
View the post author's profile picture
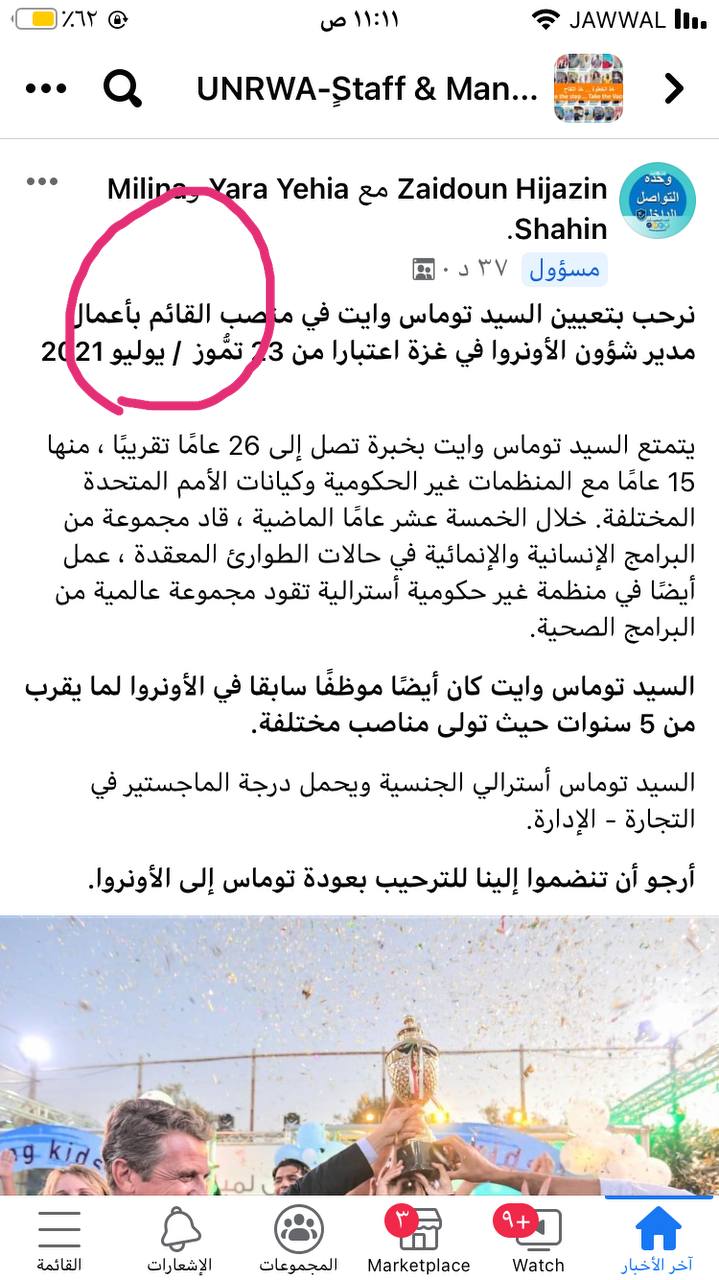(658, 204)
